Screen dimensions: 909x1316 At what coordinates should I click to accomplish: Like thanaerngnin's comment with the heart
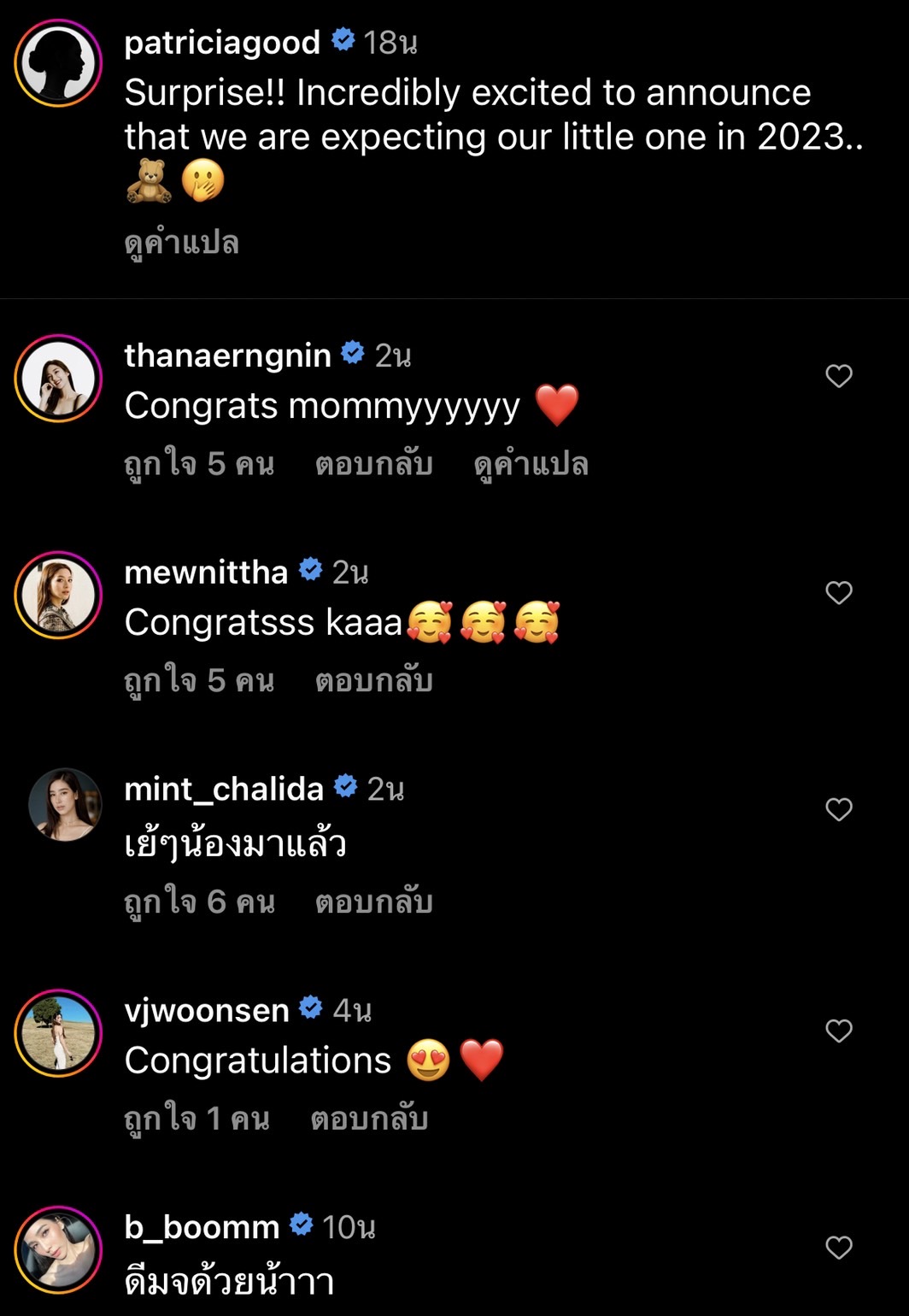[x=838, y=376]
